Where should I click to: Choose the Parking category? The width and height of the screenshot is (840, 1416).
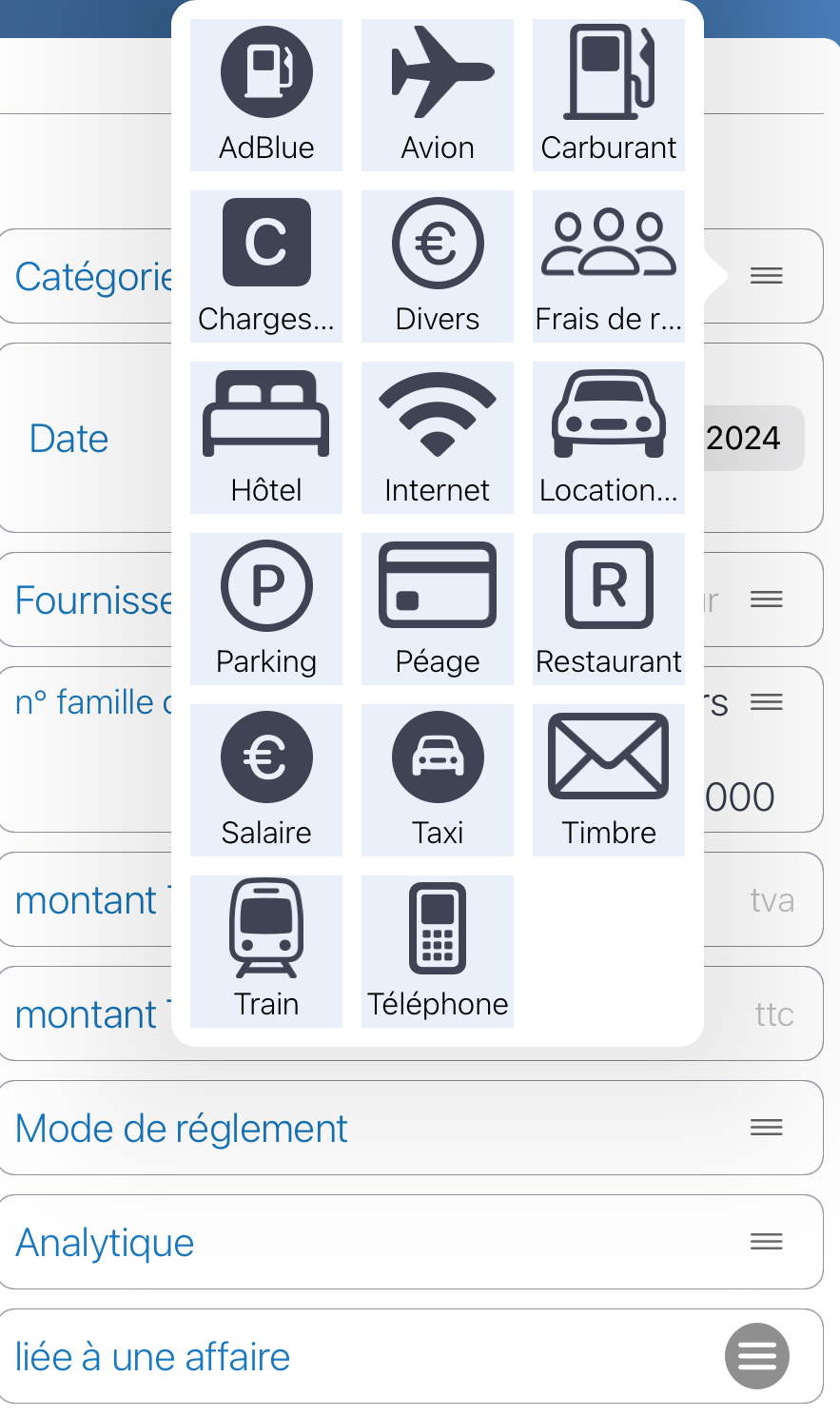point(266,609)
